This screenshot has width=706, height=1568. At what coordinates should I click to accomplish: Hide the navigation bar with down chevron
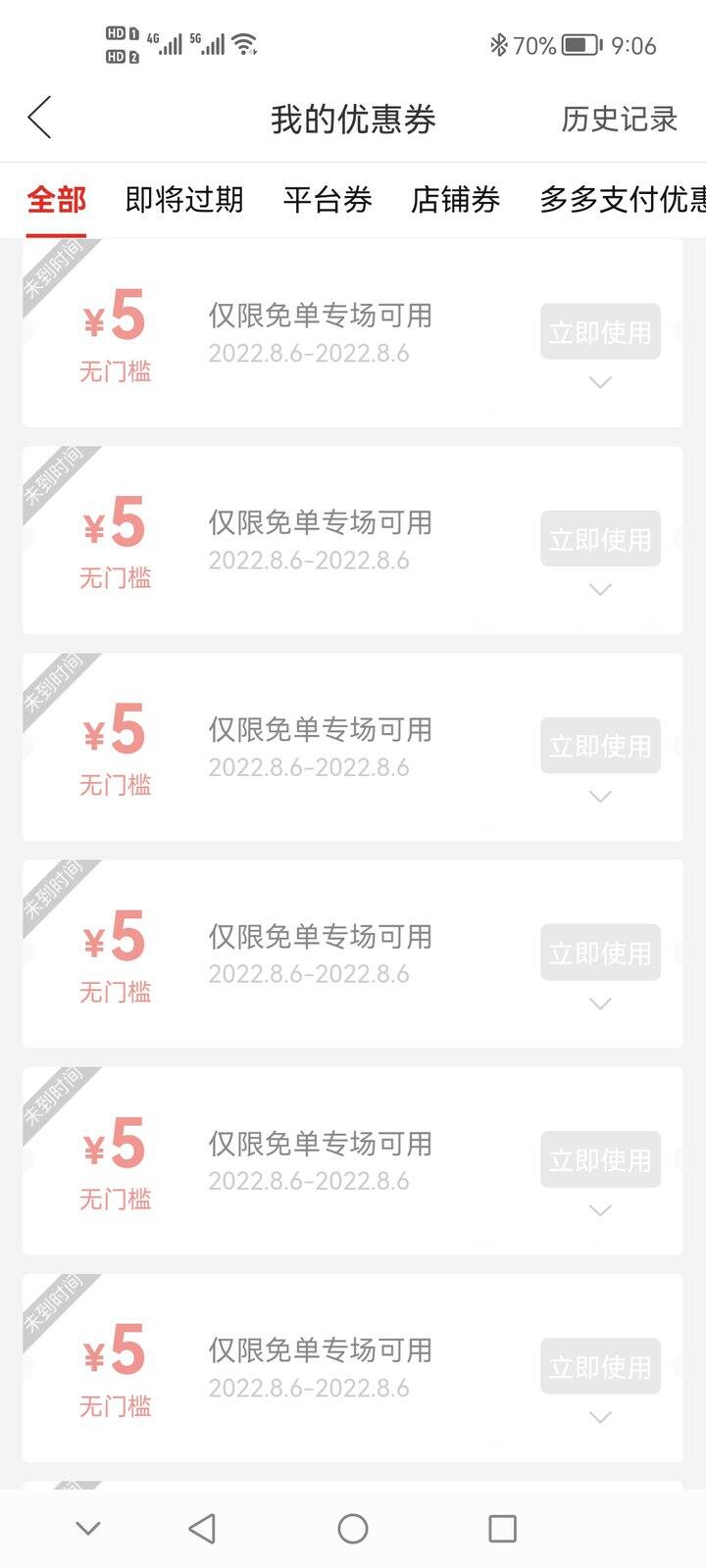click(x=88, y=1528)
